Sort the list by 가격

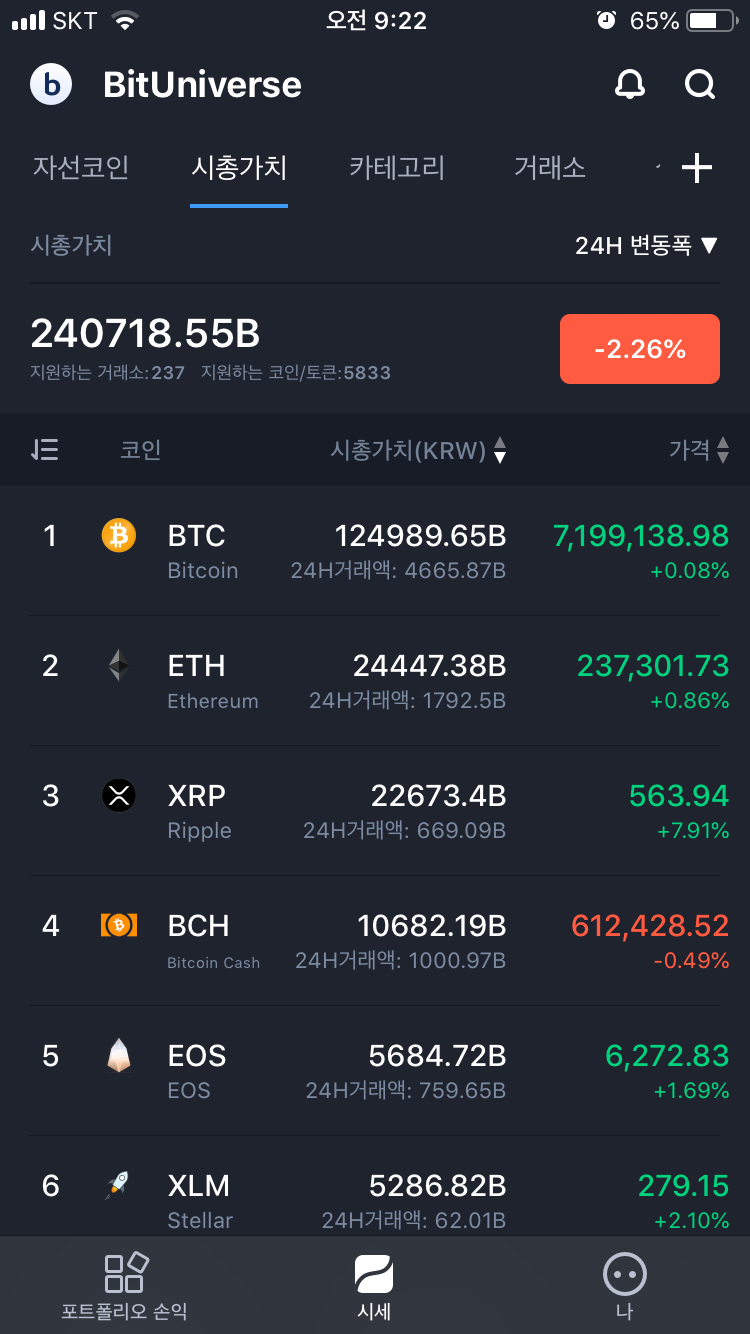pos(699,450)
